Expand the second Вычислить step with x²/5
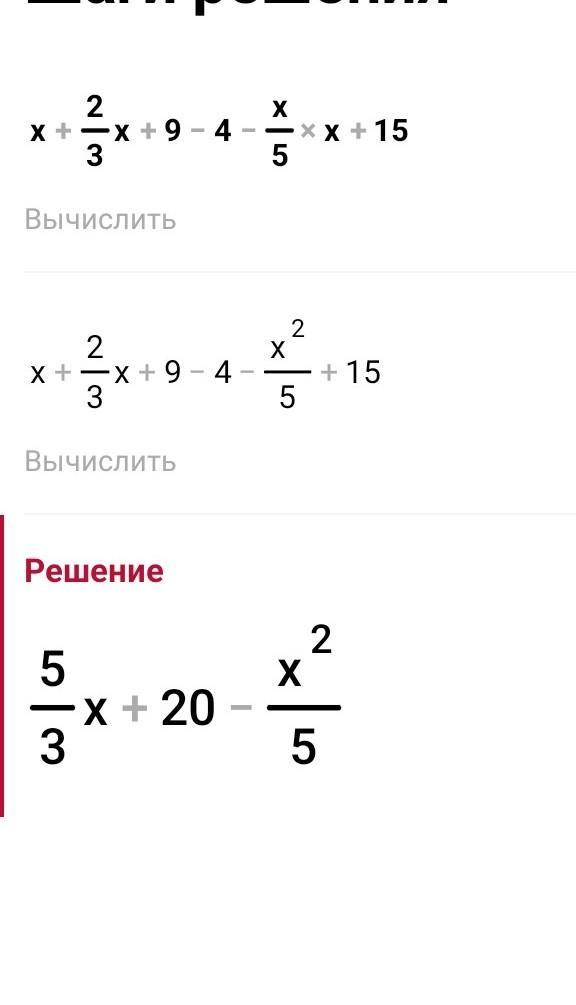Screen dimensions: 576x1005 tap(100, 461)
